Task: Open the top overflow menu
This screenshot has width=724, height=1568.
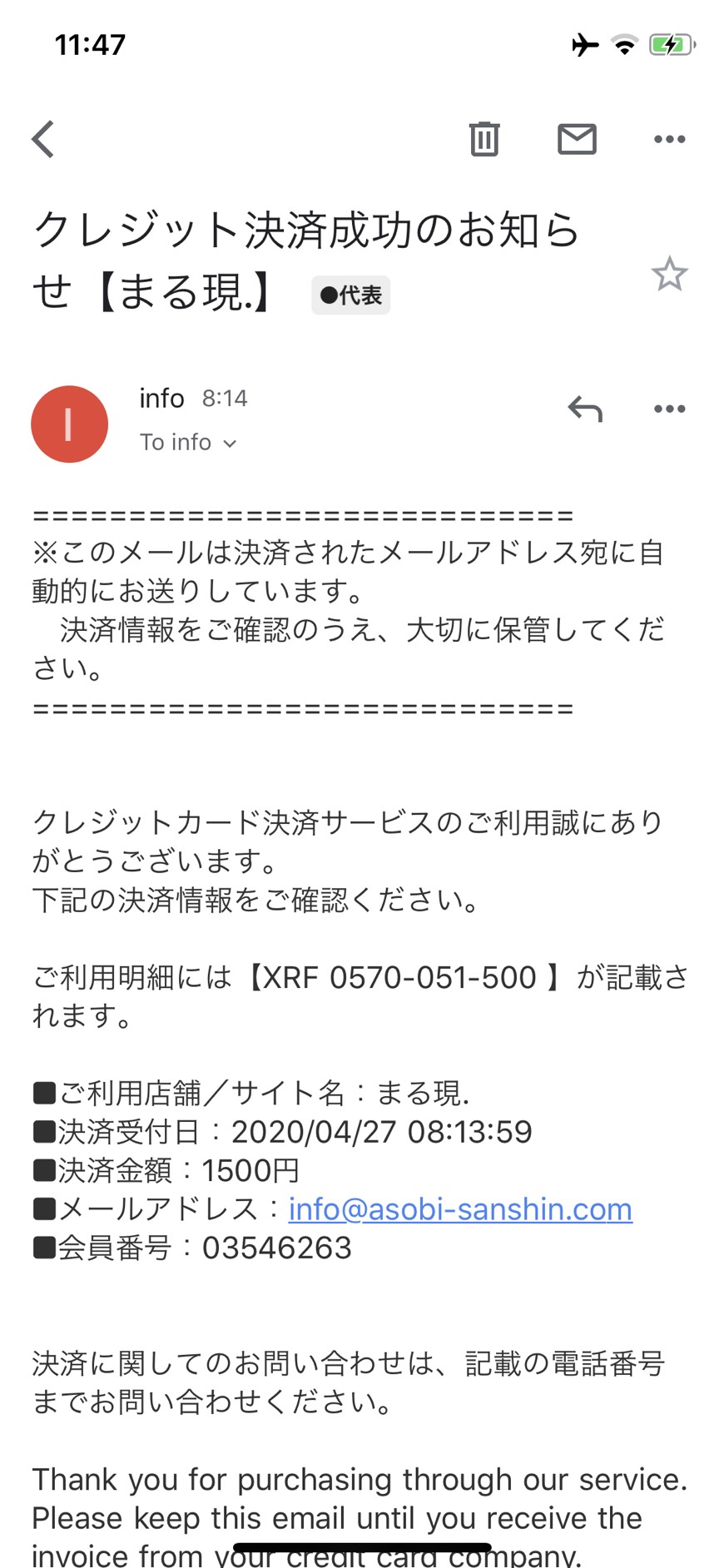Action: 669,139
